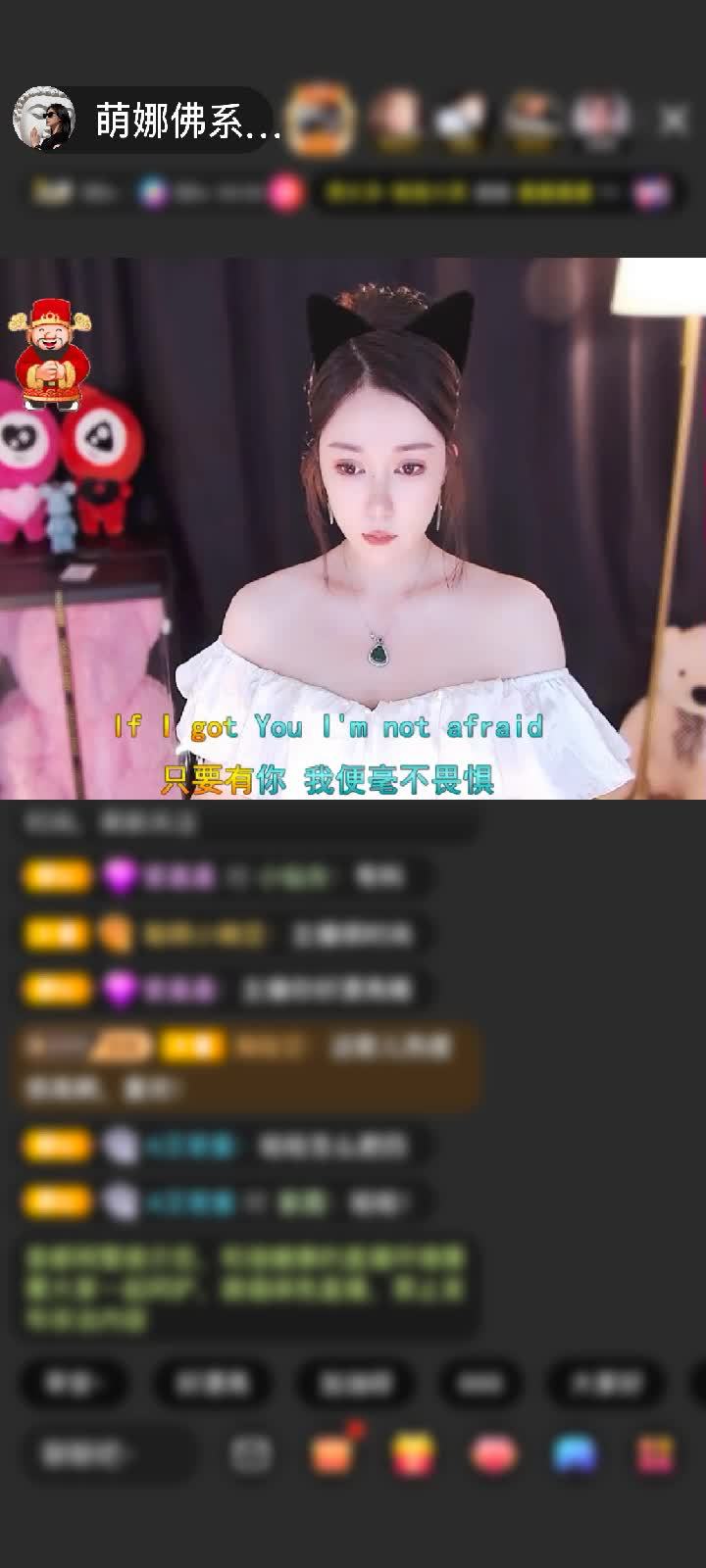The image size is (706, 1568).
Task: Tap the gray emoji icon beside input
Action: point(251,1454)
